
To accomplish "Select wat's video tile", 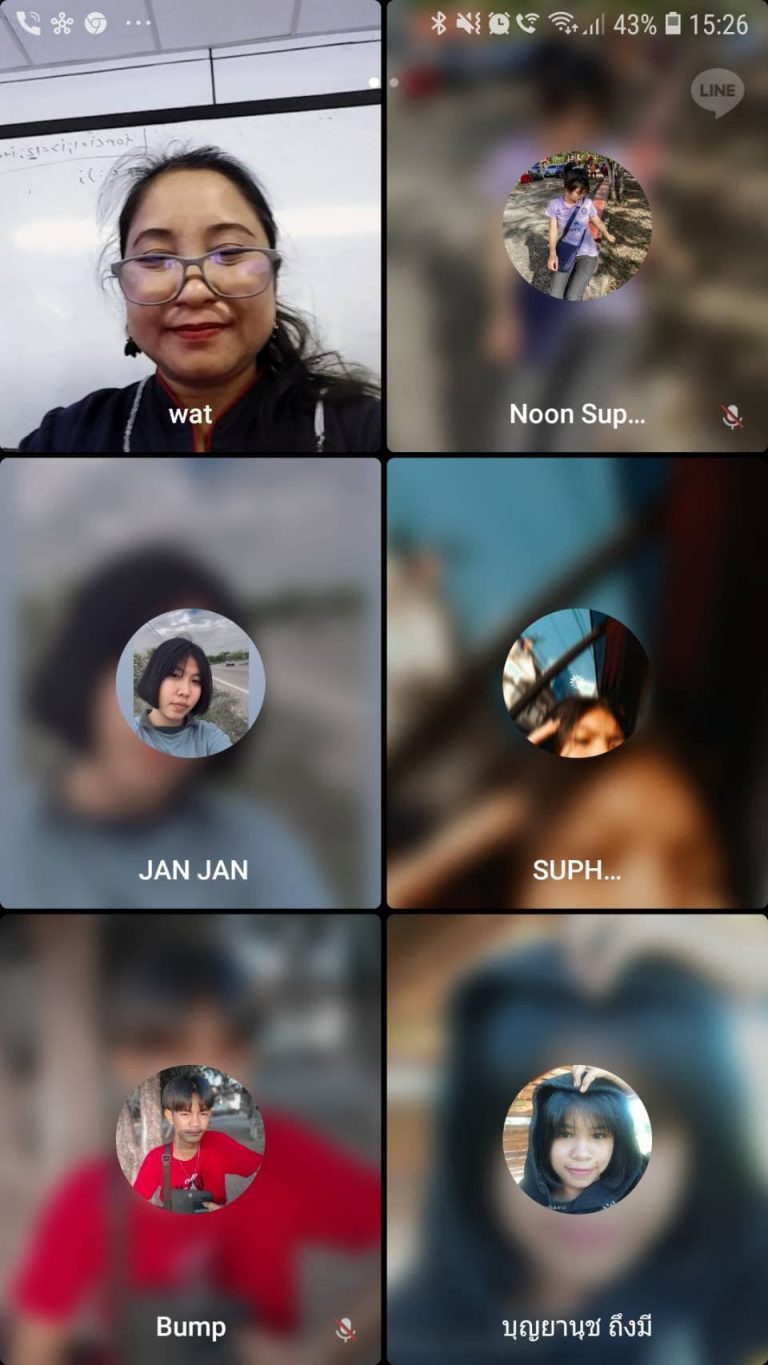I will pos(190,226).
